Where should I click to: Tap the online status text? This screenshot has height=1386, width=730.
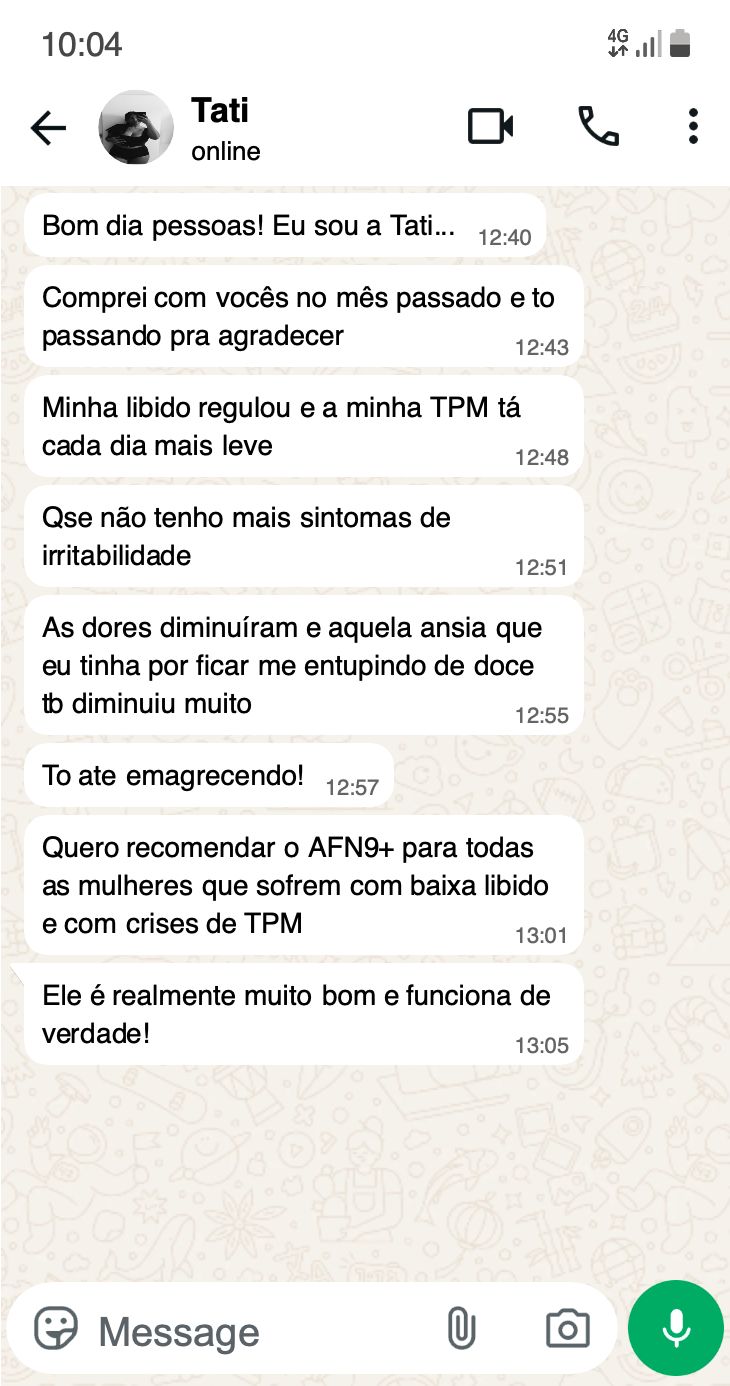224,152
